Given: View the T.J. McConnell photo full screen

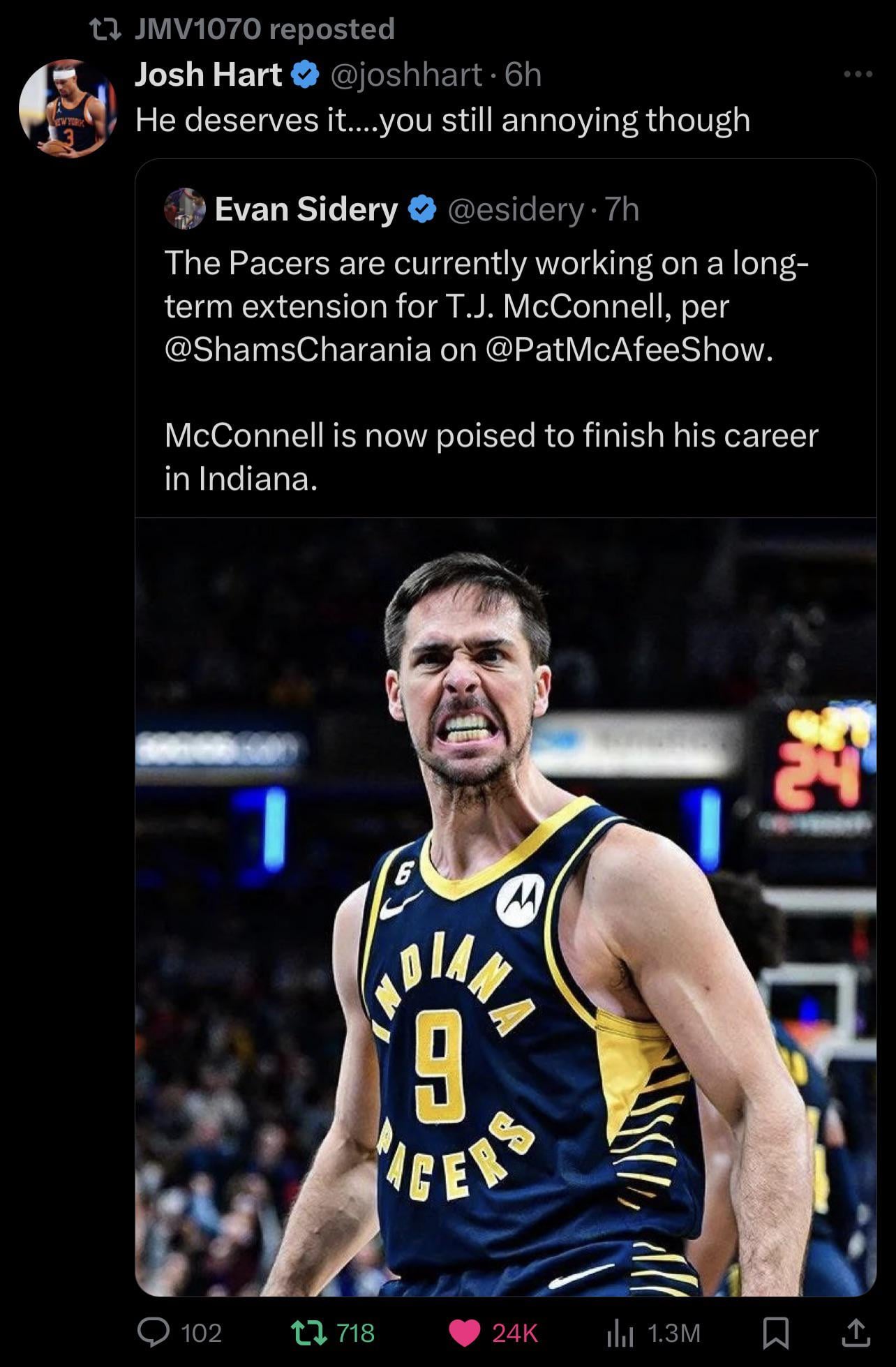Looking at the screenshot, I should [x=505, y=907].
